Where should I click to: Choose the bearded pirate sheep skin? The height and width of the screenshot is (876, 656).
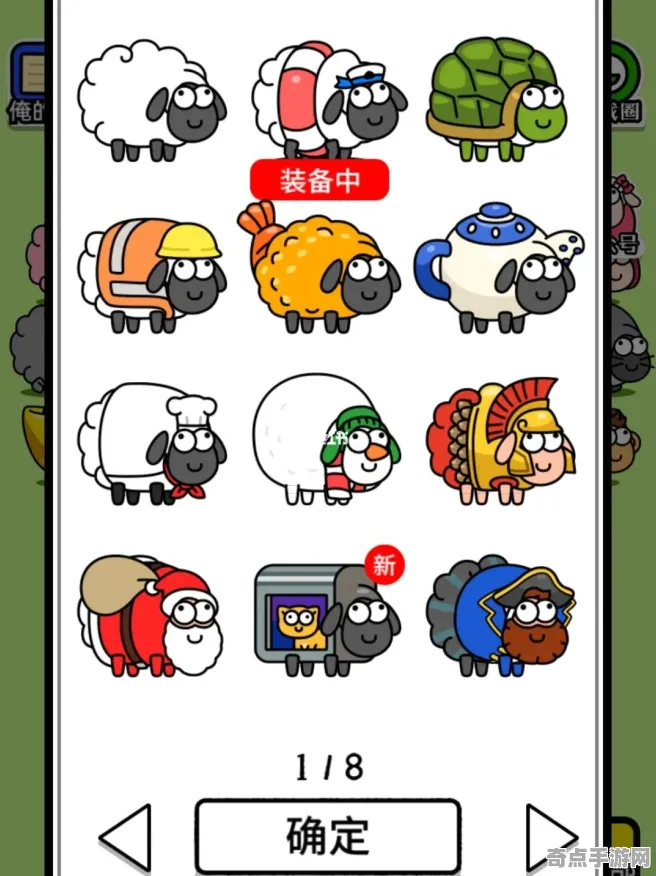[x=498, y=612]
